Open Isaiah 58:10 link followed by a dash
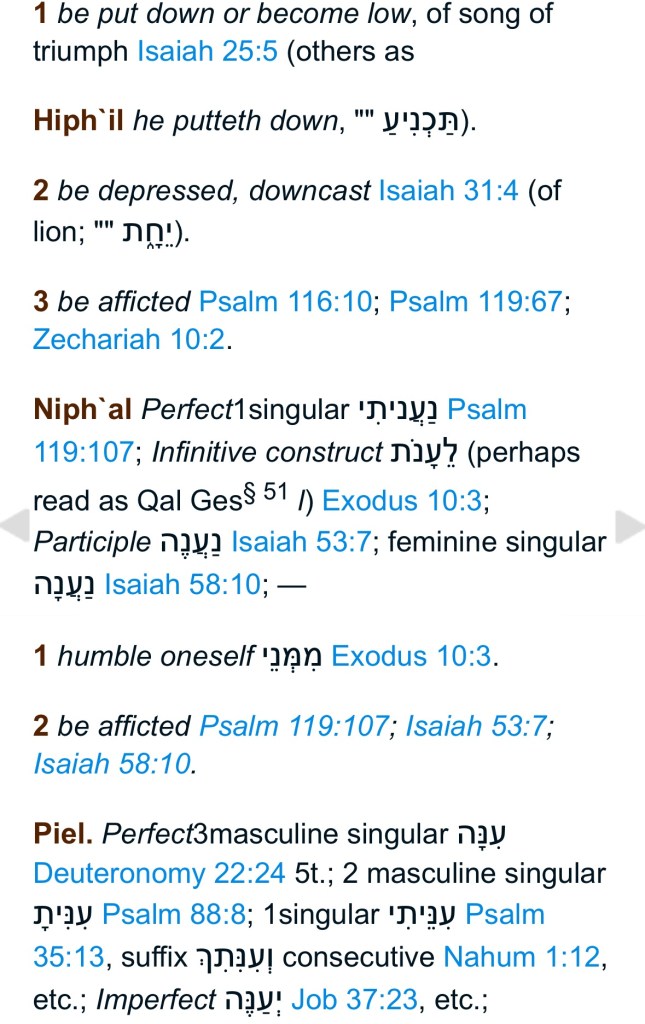The image size is (645, 1024). (x=185, y=585)
